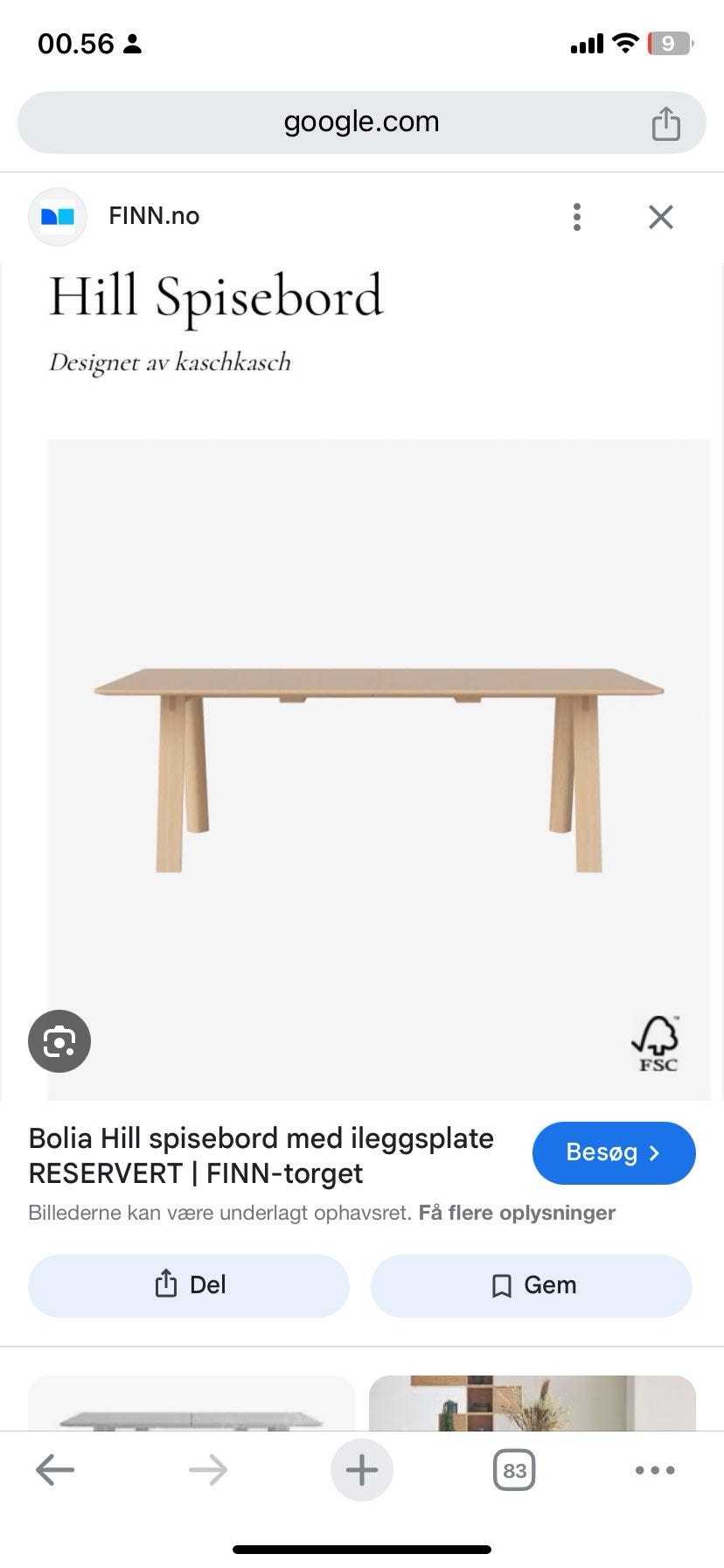Tap the share icon on the Del button
Screen dimensions: 724x1568
click(x=166, y=1284)
